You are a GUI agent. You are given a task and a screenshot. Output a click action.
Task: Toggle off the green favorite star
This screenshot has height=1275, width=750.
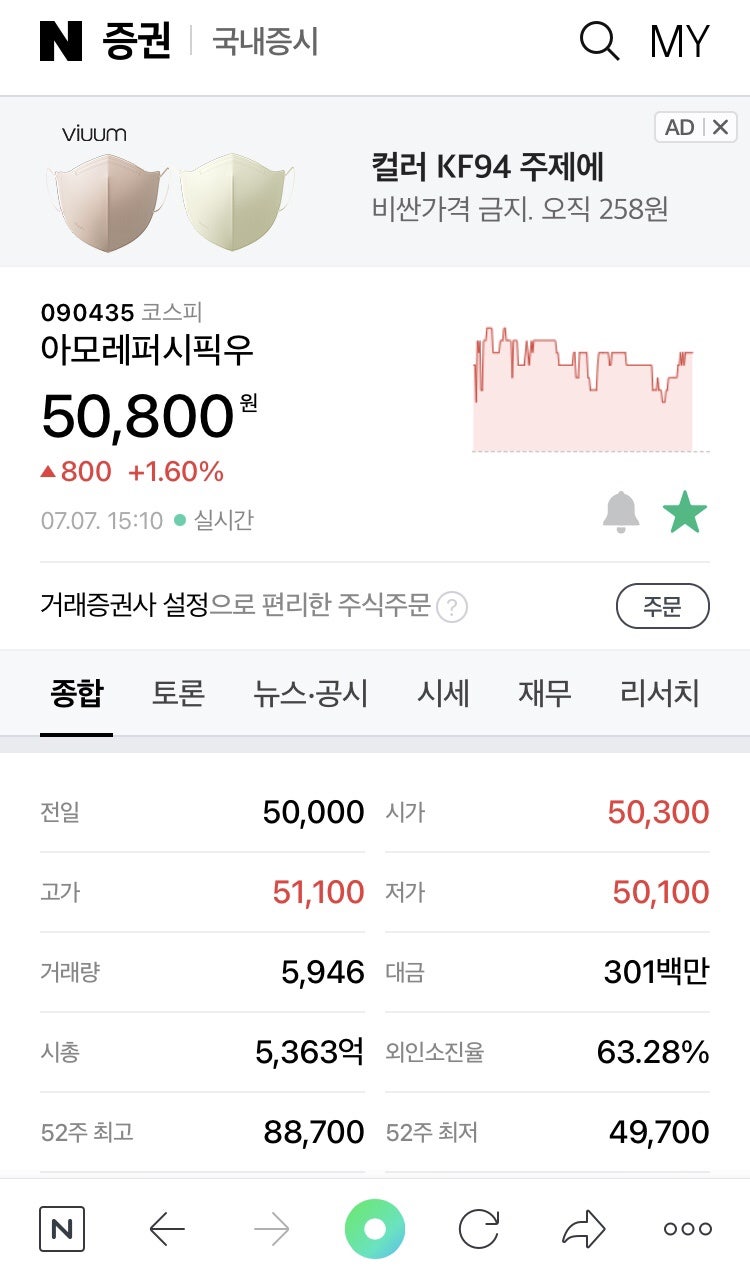pyautogui.click(x=686, y=510)
